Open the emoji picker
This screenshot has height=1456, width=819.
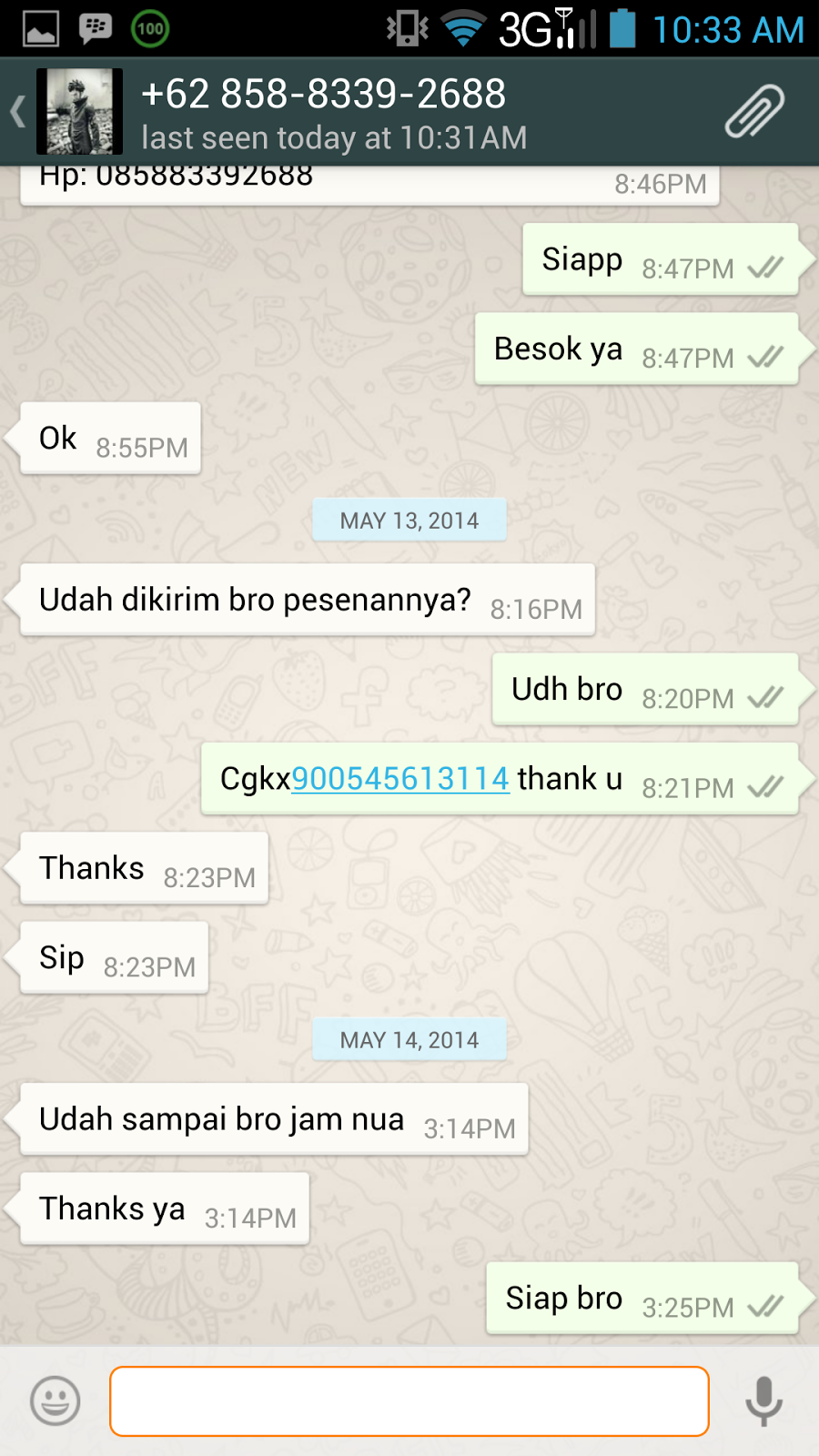click(56, 1400)
